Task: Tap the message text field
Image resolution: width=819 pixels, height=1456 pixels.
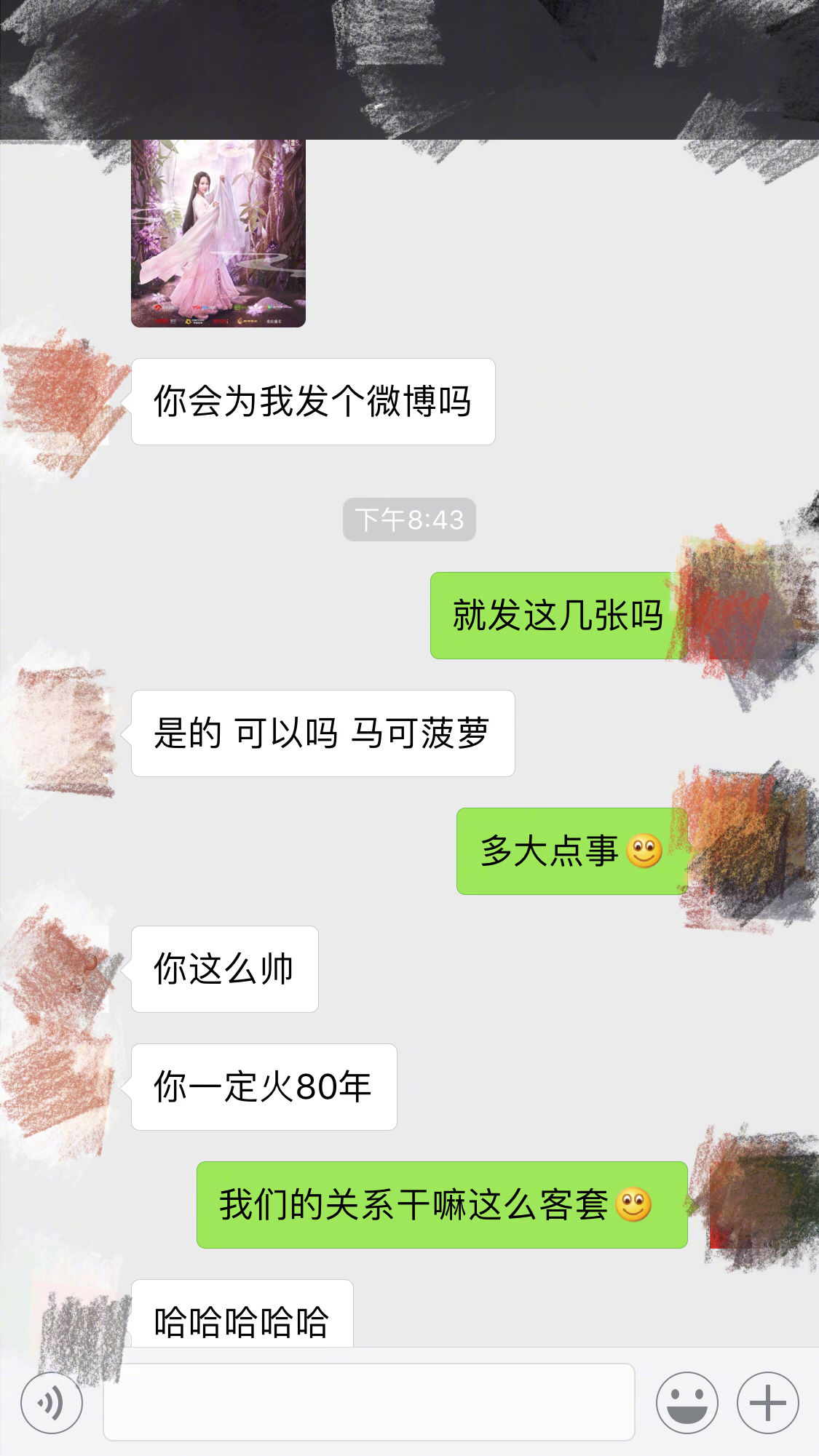Action: [x=368, y=1402]
